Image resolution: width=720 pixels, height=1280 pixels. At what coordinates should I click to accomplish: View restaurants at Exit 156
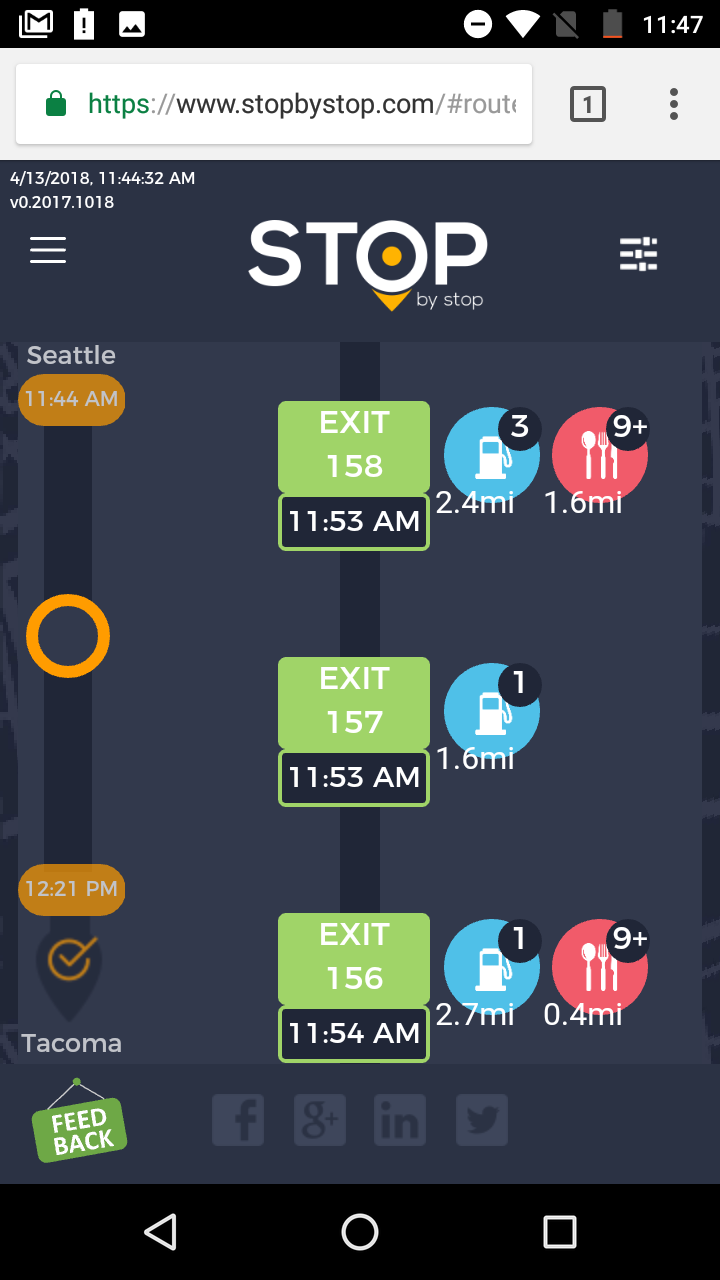coord(599,968)
